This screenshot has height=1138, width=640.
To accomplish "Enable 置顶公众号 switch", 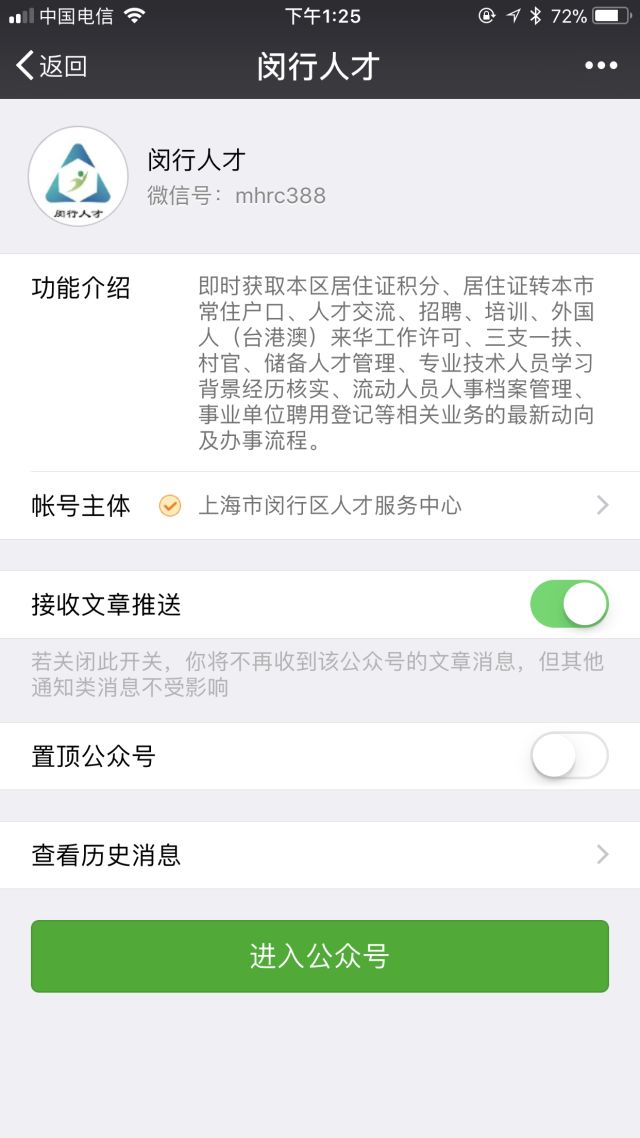I will (569, 756).
